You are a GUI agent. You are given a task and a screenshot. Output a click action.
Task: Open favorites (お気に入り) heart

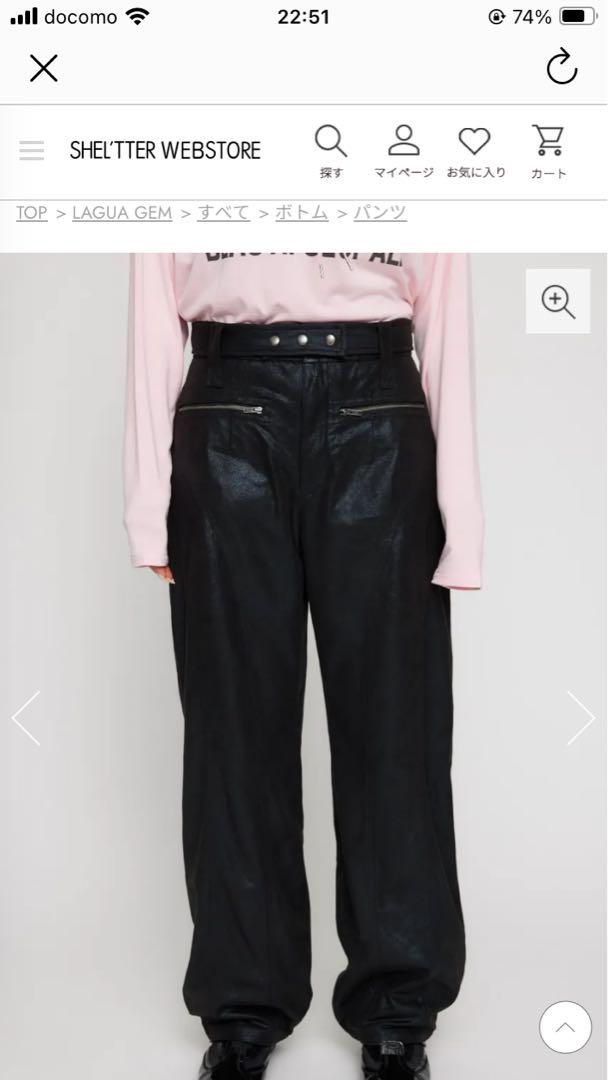tap(475, 151)
